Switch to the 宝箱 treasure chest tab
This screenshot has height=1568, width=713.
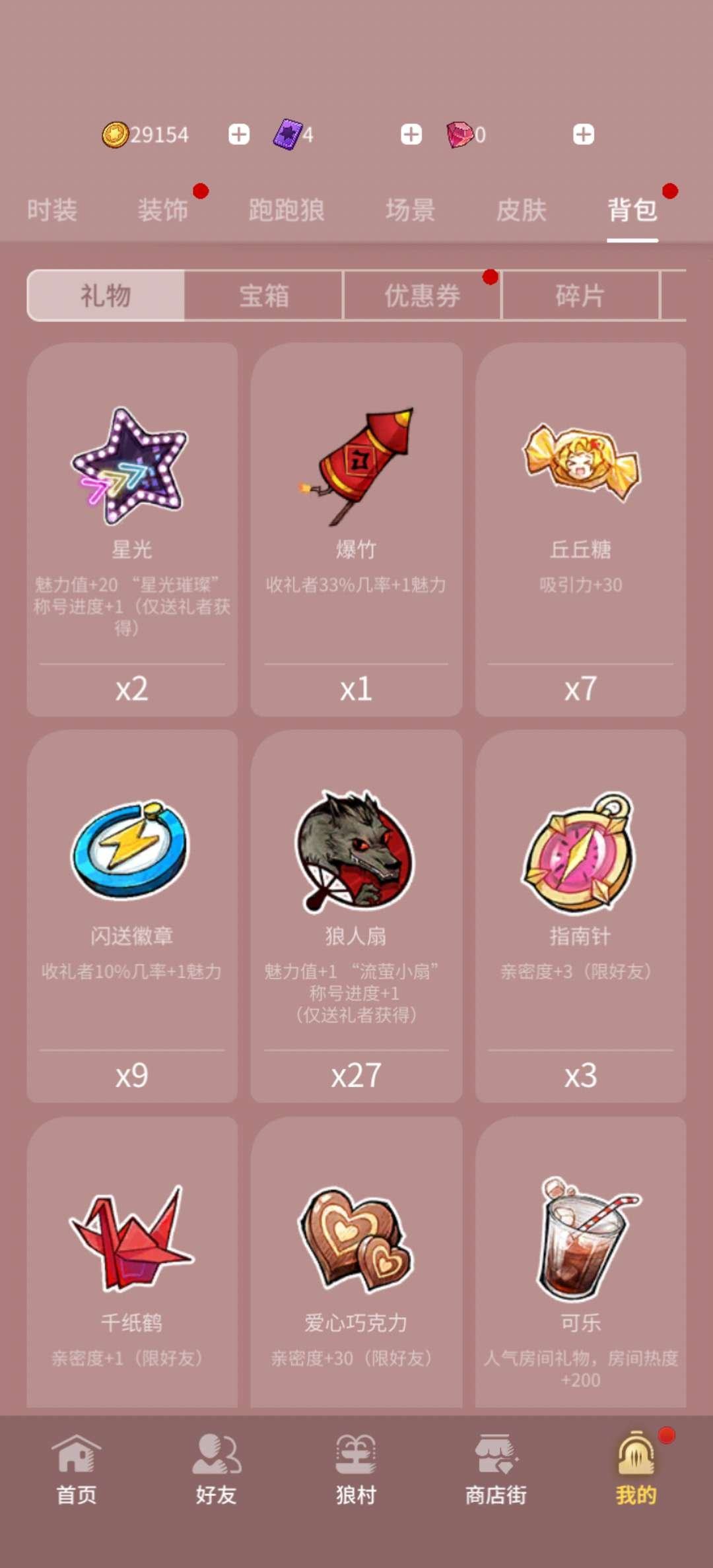point(264,296)
